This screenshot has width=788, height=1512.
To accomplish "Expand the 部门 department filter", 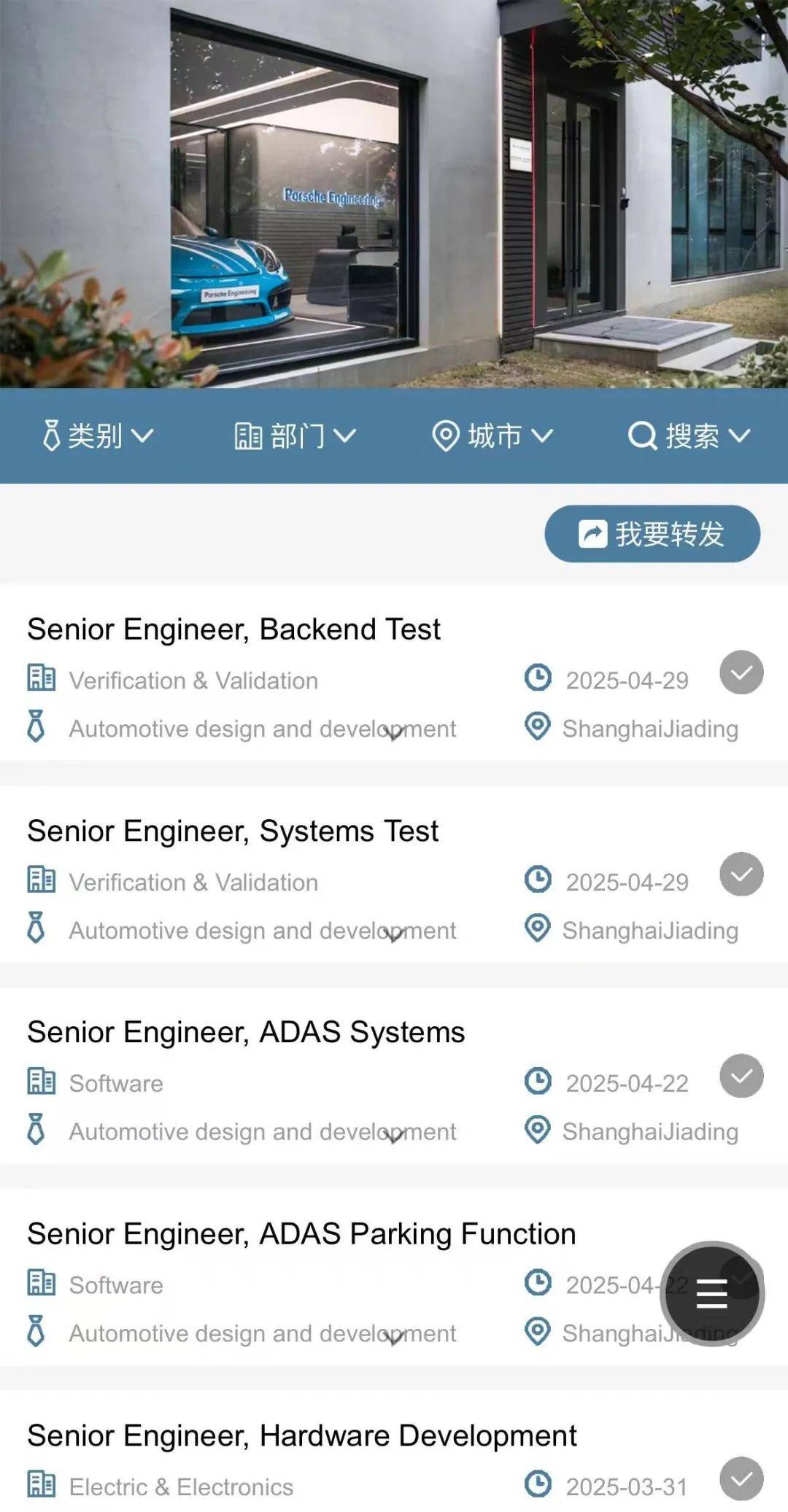I will click(x=295, y=436).
